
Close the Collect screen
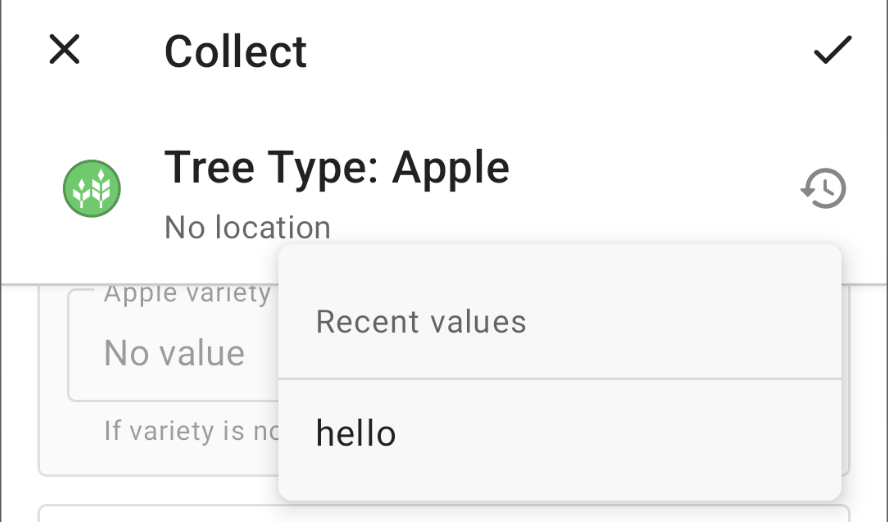64,50
